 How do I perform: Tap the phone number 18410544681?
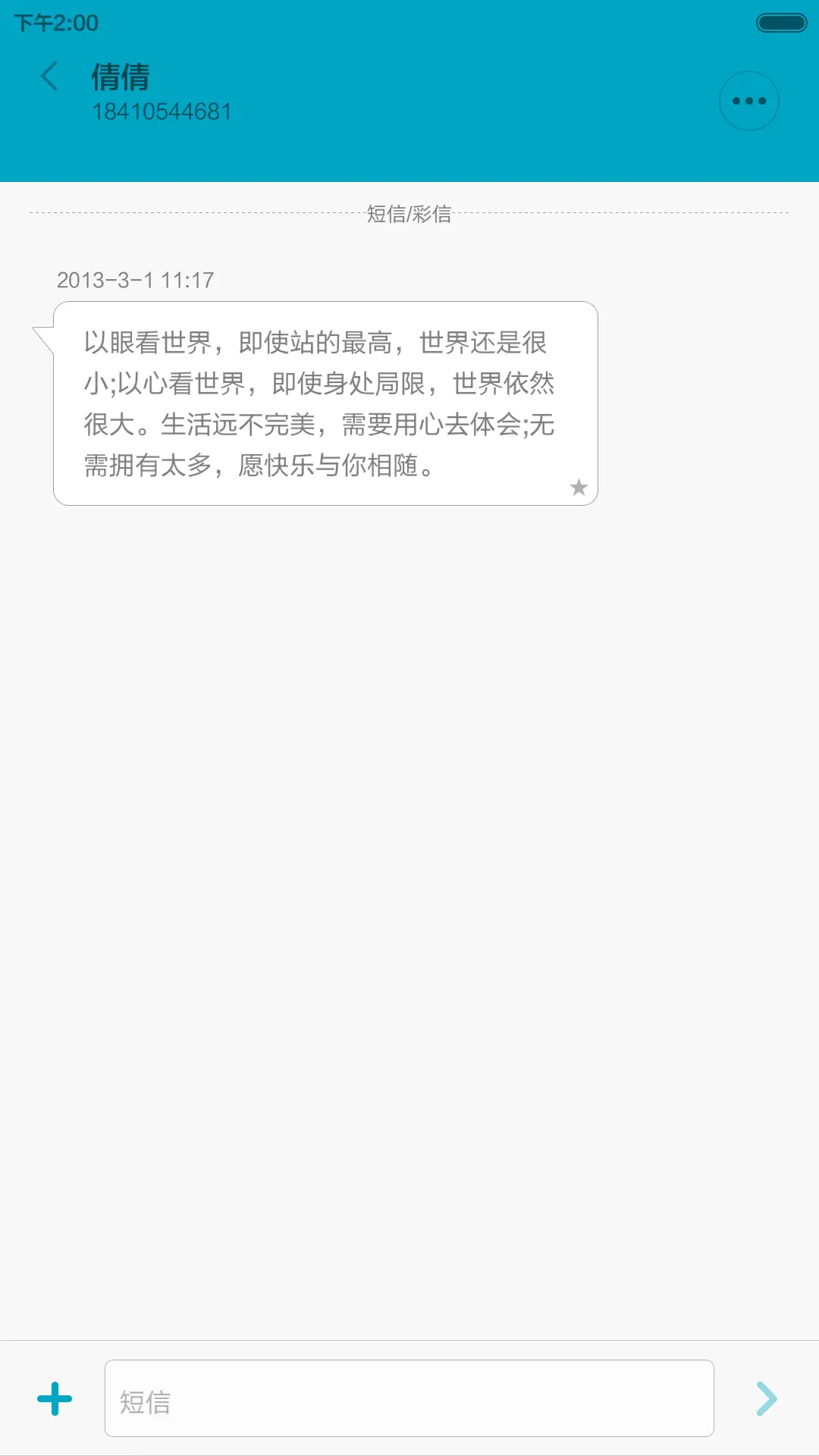162,111
